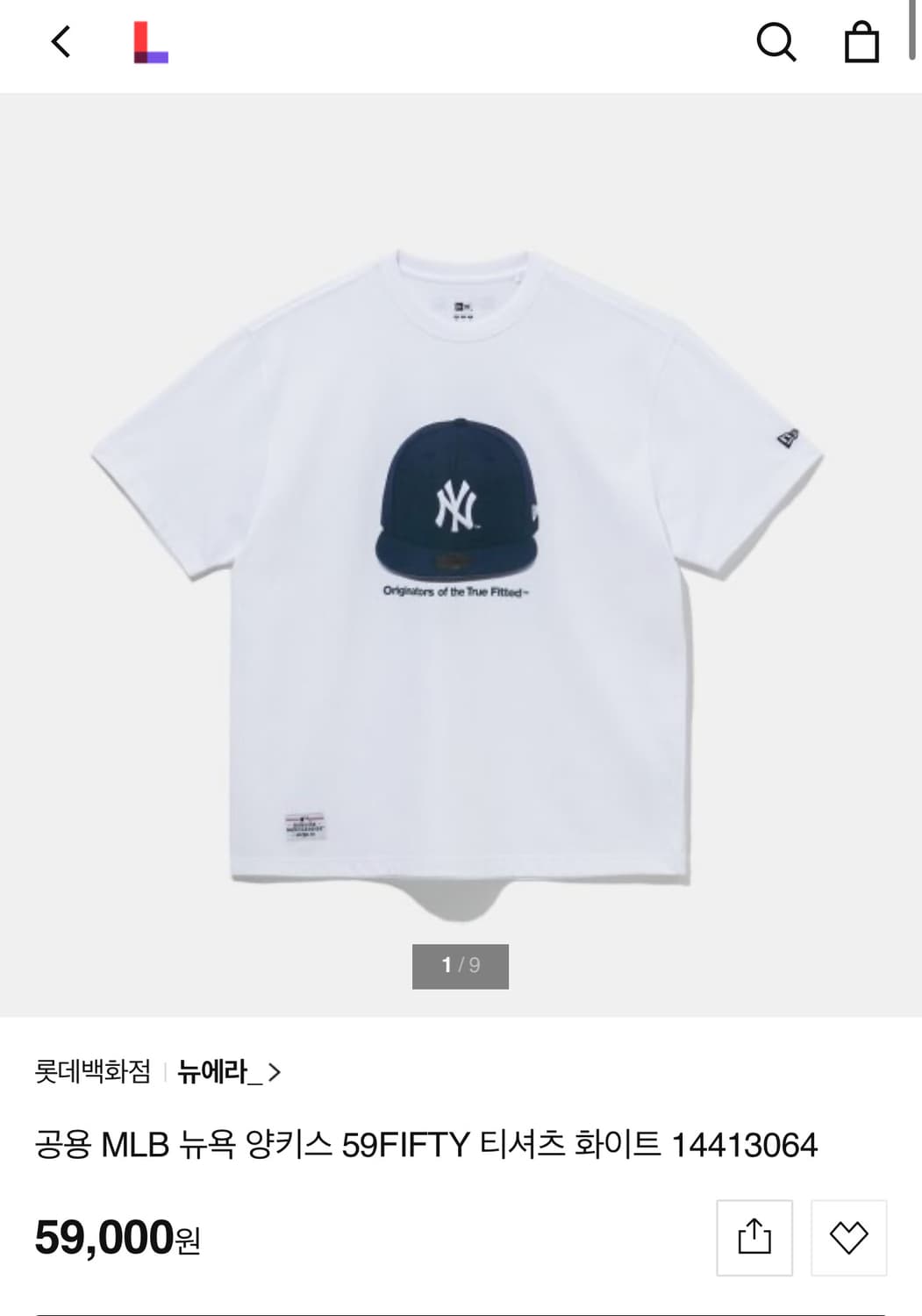The width and height of the screenshot is (922, 1316).
Task: Click the magnifier to start searching
Action: (x=777, y=44)
